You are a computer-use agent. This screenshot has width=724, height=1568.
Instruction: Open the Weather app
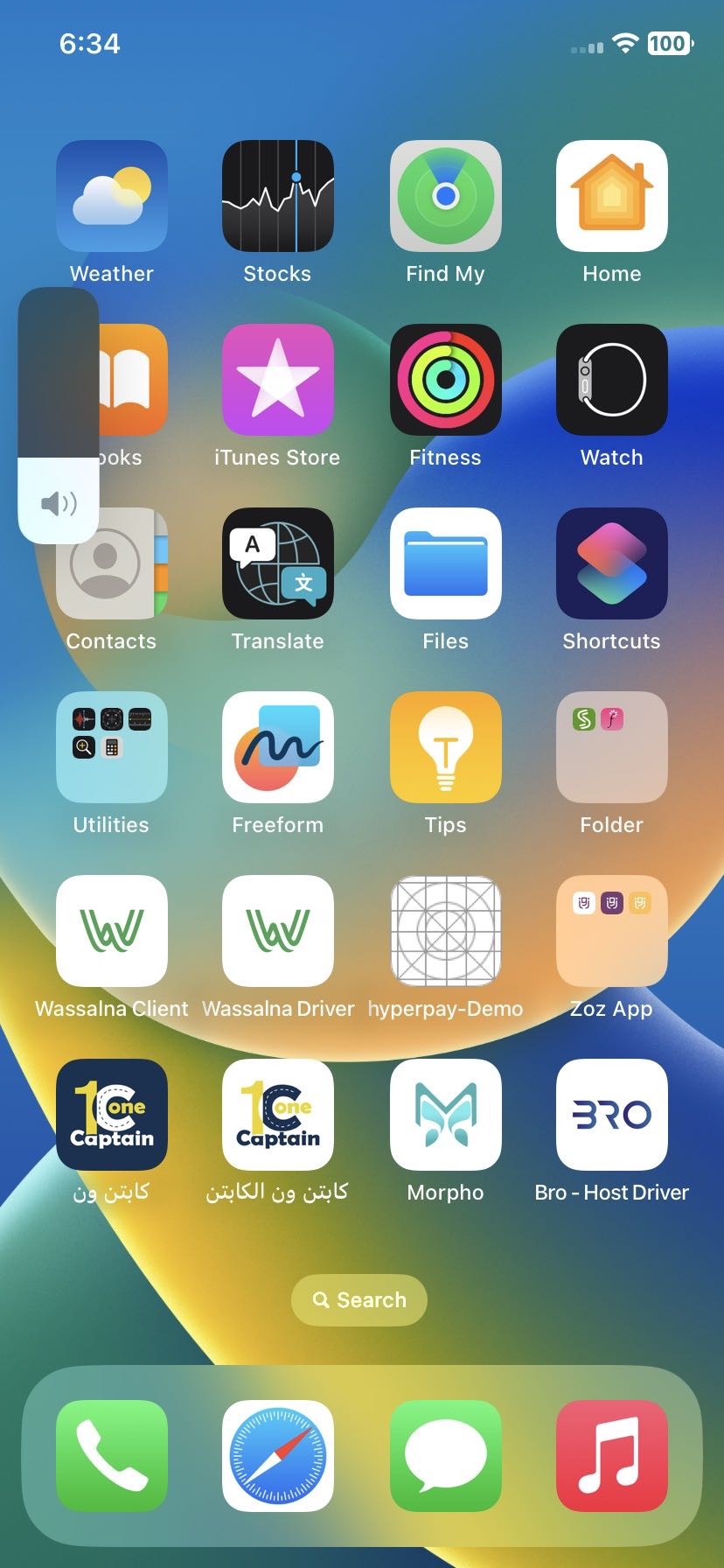(112, 196)
